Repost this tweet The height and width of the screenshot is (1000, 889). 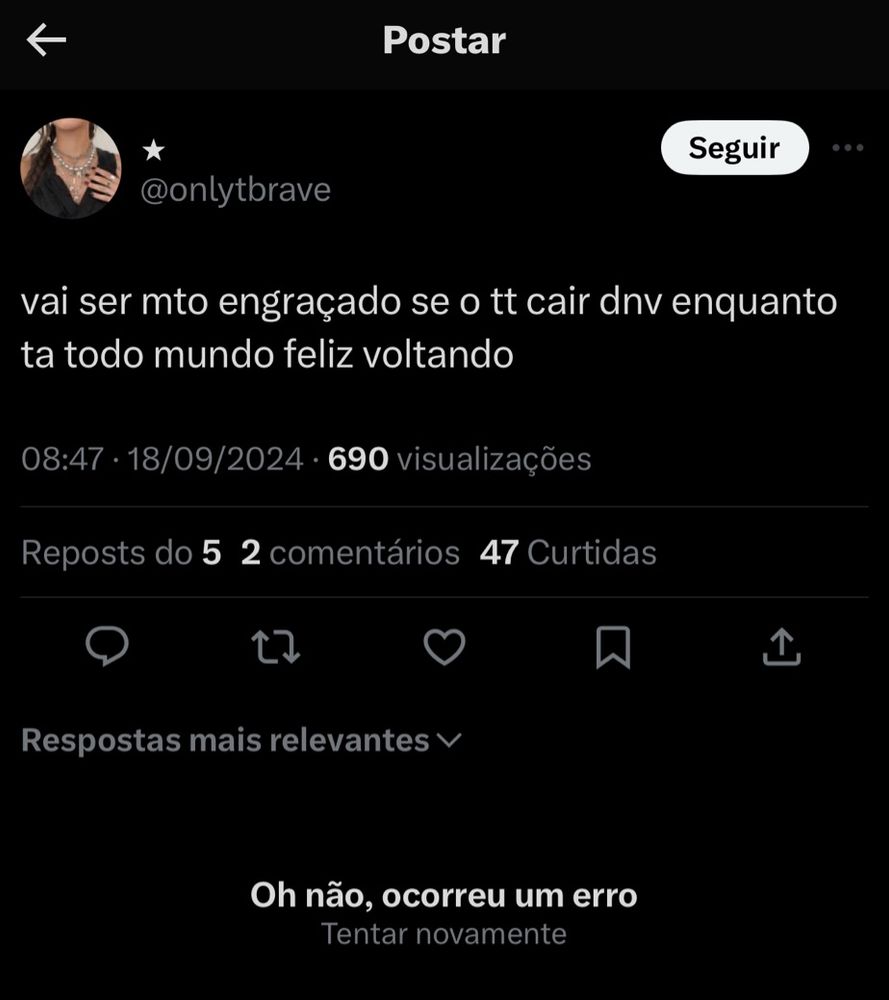click(x=276, y=647)
